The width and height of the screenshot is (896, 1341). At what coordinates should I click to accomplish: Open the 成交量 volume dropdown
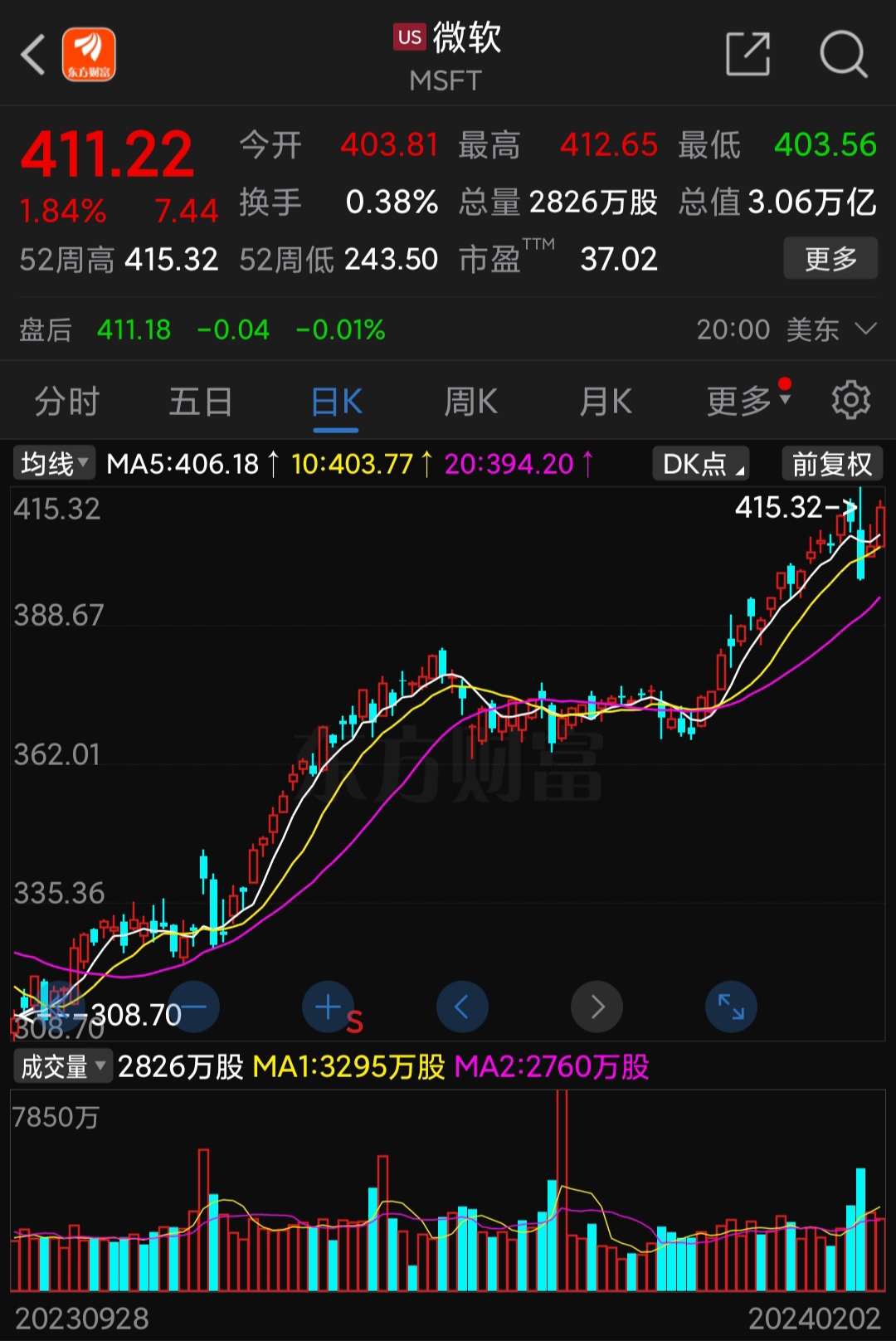pyautogui.click(x=62, y=1066)
